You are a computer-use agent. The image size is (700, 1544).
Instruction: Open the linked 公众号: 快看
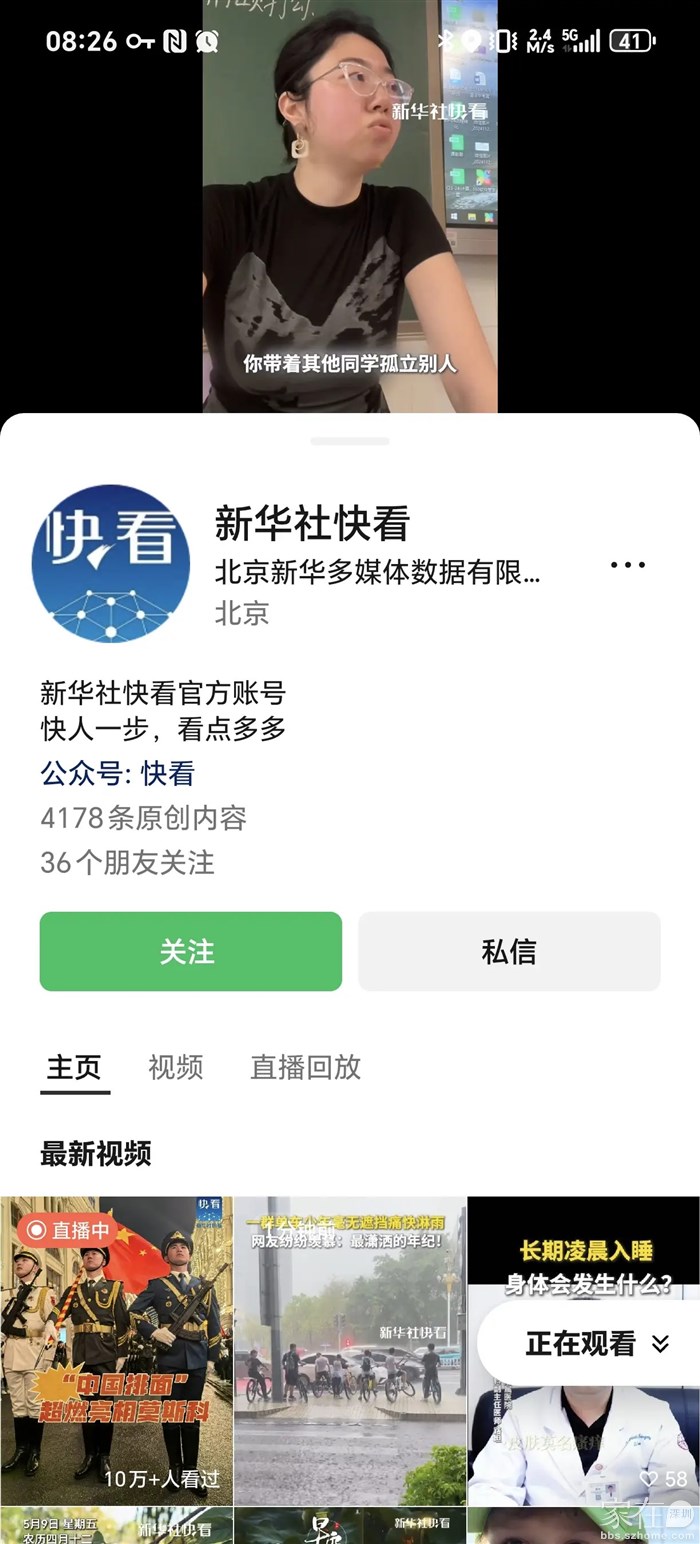click(117, 773)
